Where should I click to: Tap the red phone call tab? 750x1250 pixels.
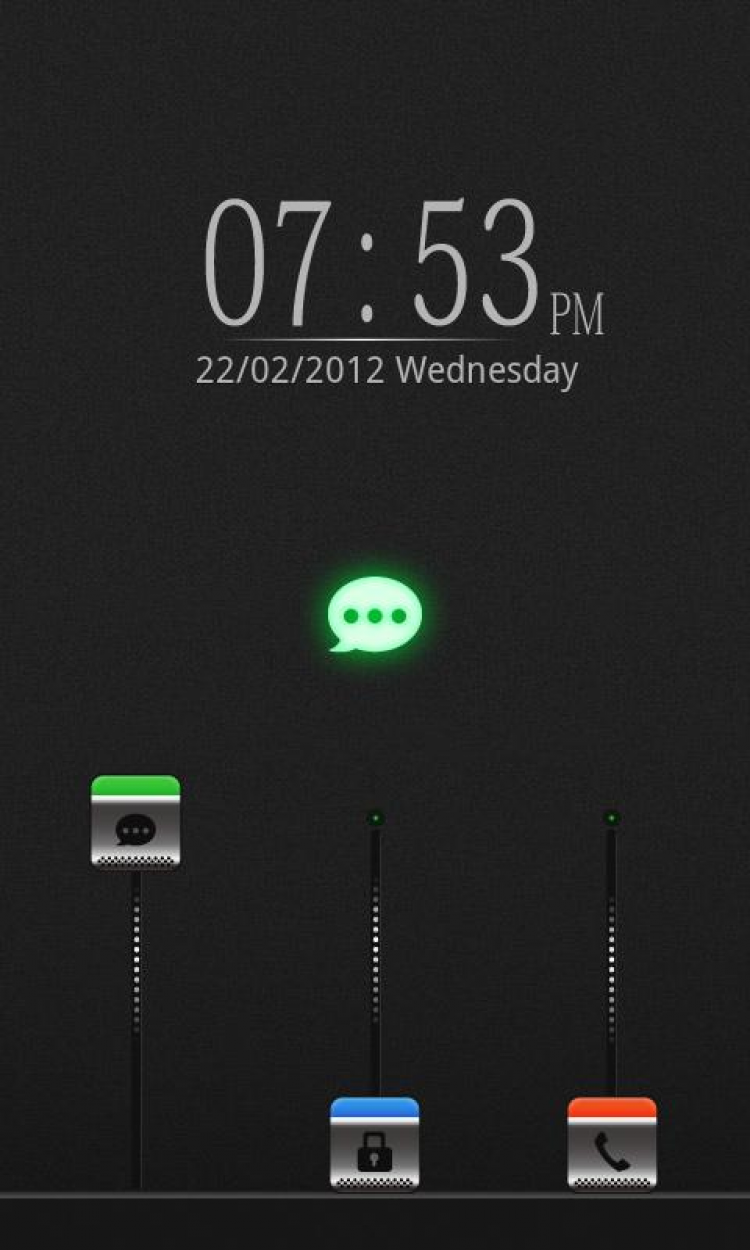612,1144
